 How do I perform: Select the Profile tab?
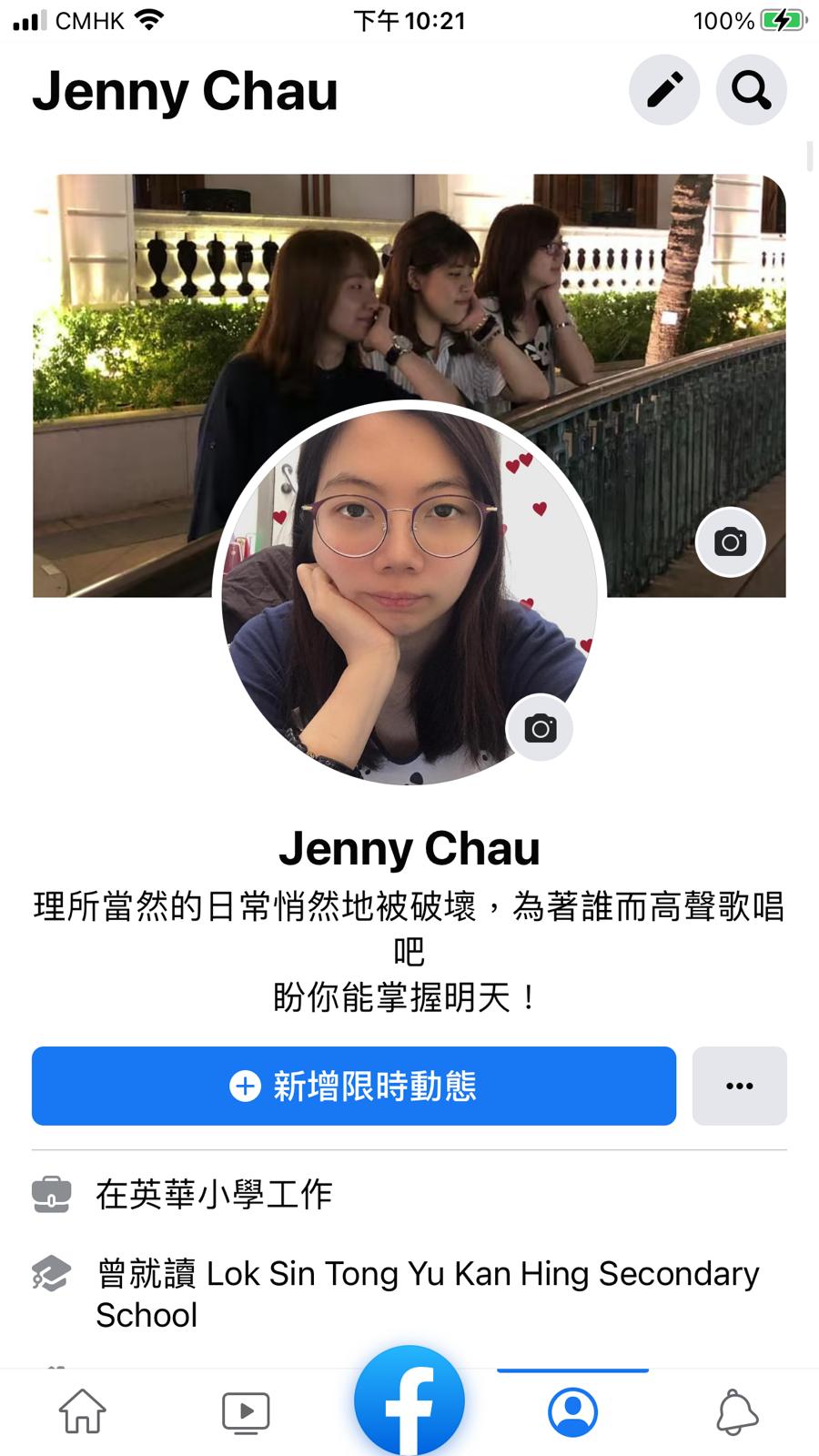click(x=572, y=1412)
